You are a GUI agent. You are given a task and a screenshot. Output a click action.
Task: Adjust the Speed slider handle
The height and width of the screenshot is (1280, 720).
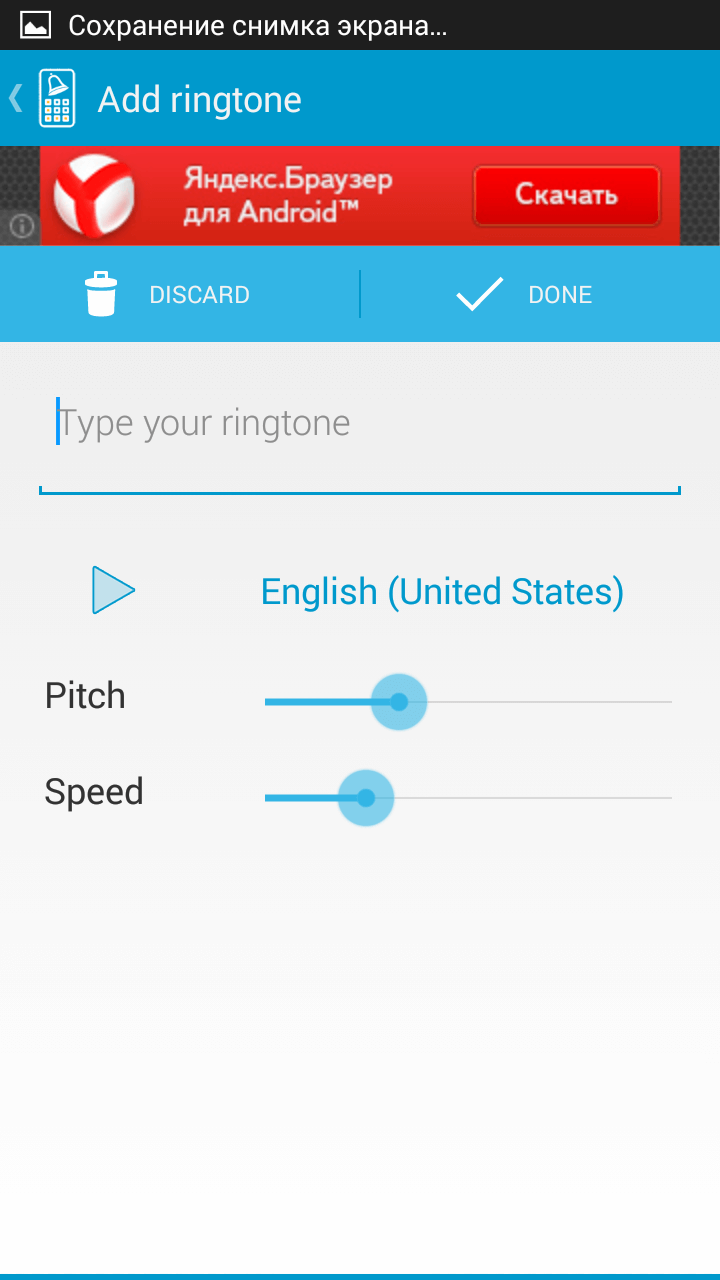point(366,798)
